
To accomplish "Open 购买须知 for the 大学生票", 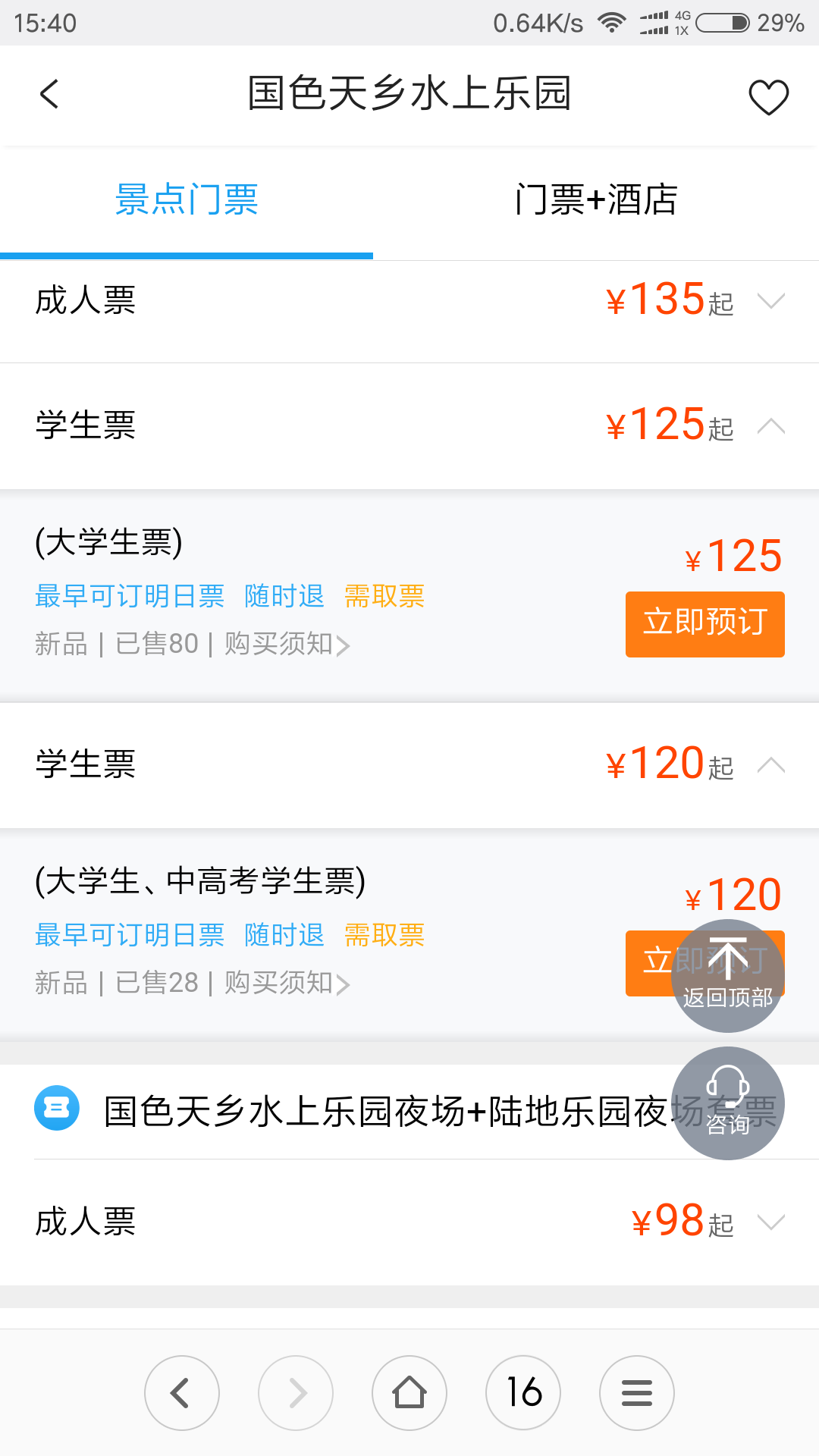I will pyautogui.click(x=287, y=644).
